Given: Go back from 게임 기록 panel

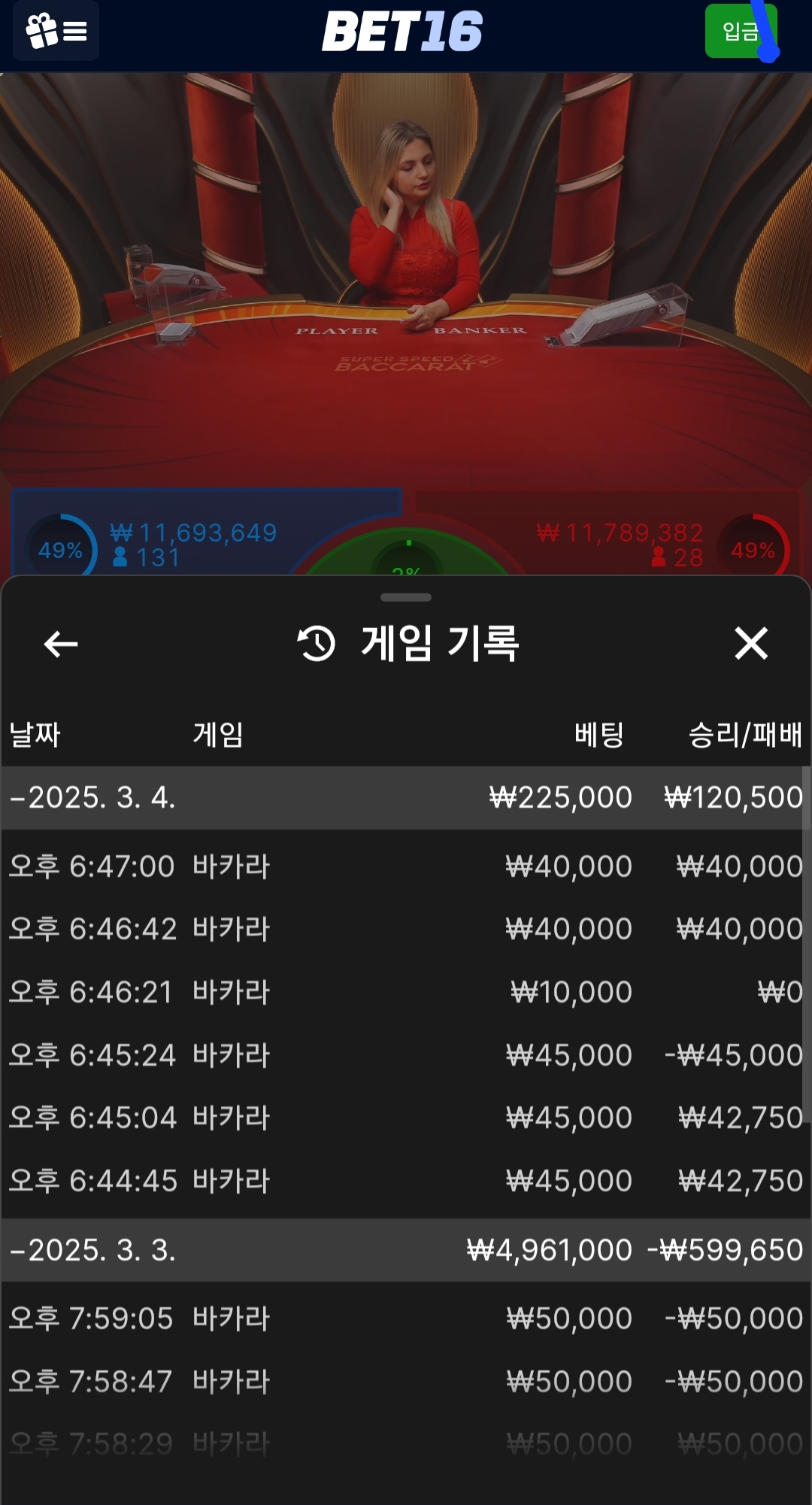Looking at the screenshot, I should (x=61, y=644).
